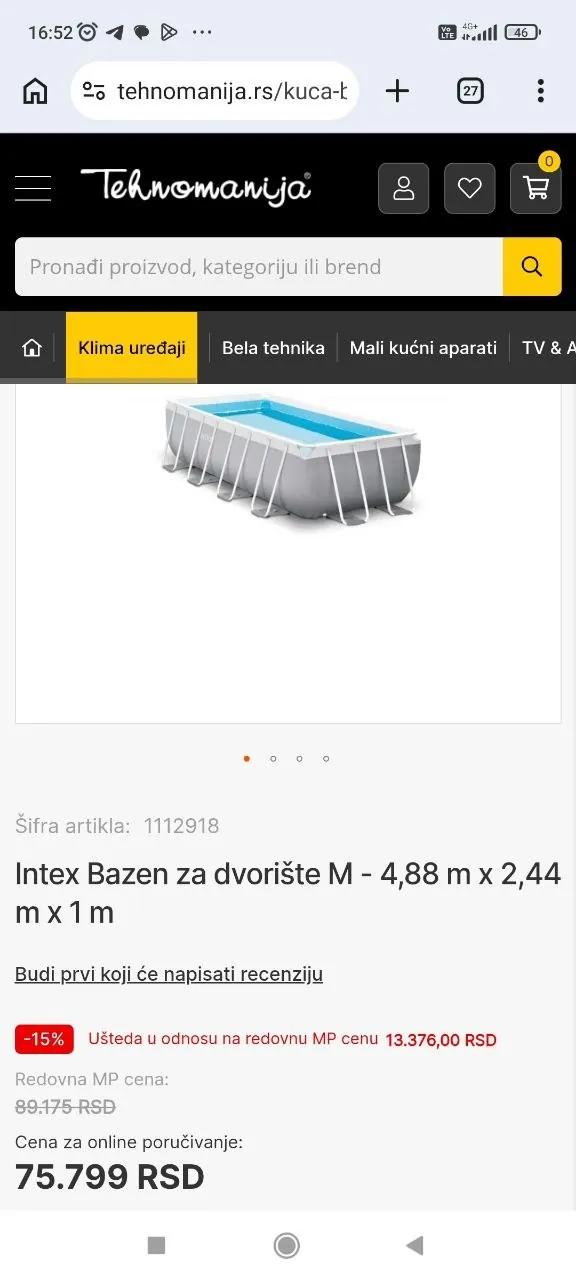This screenshot has width=576, height=1280.
Task: Open the Budi prvi koji će napisati recenziju link
Action: point(169,974)
